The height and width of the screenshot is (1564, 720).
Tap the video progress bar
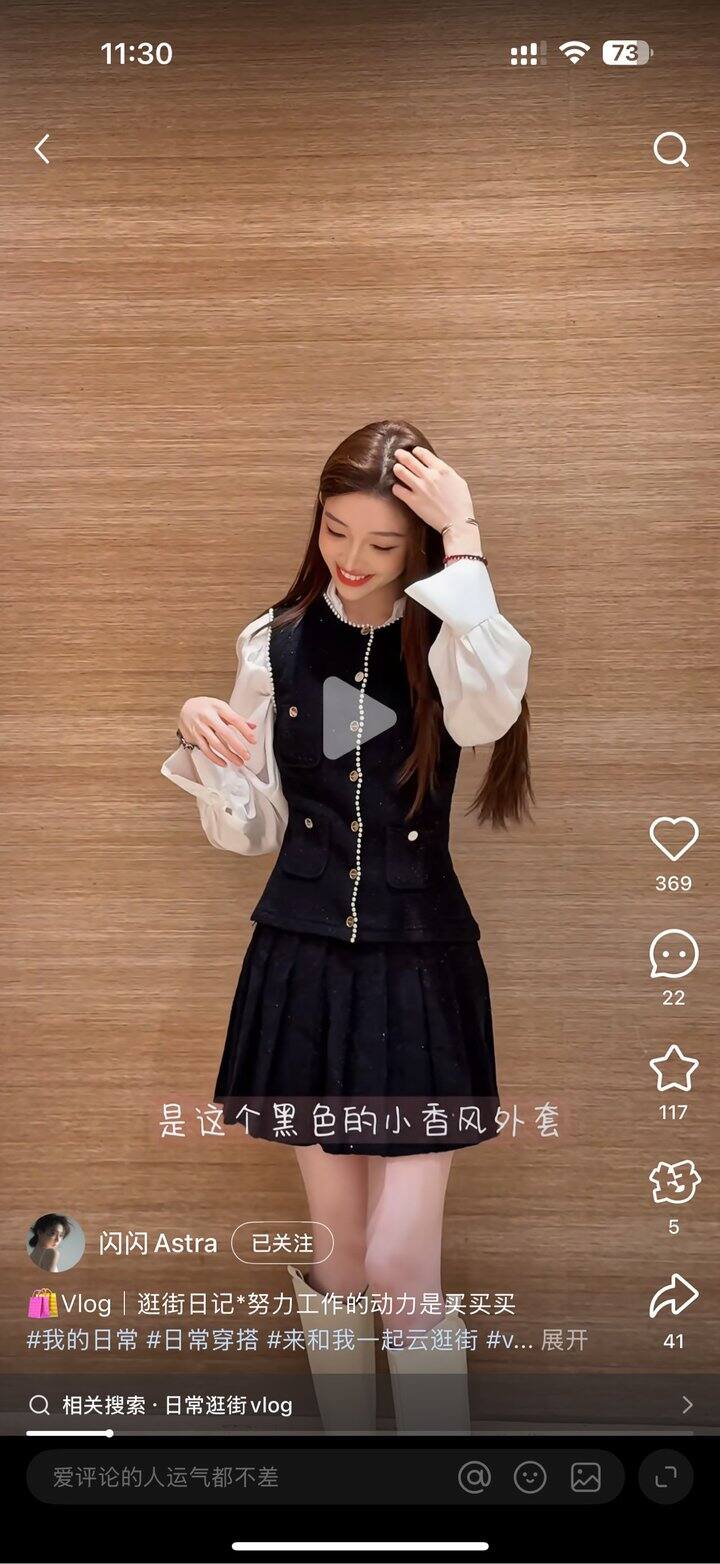click(360, 1433)
